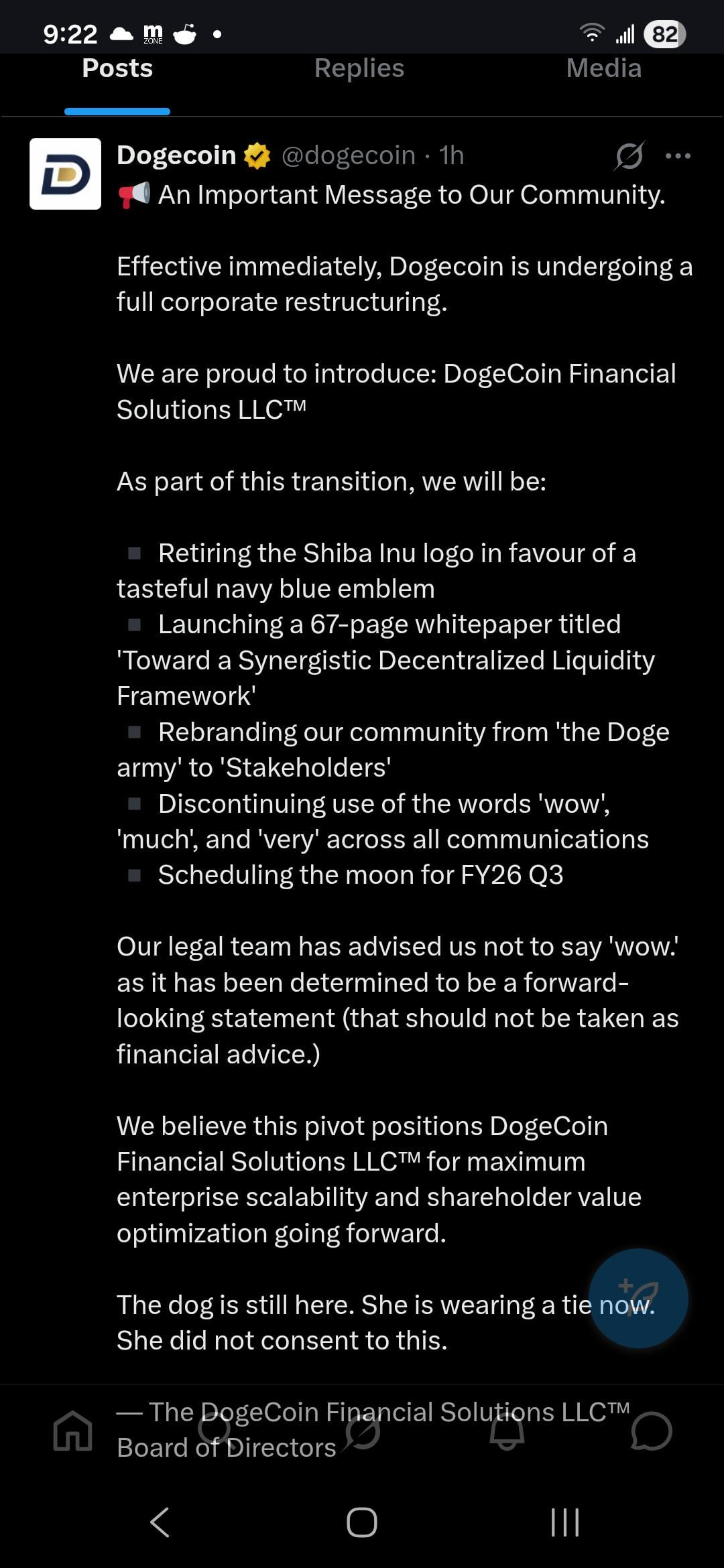Open the notifications bell
The height and width of the screenshot is (1568, 724).
click(507, 1432)
